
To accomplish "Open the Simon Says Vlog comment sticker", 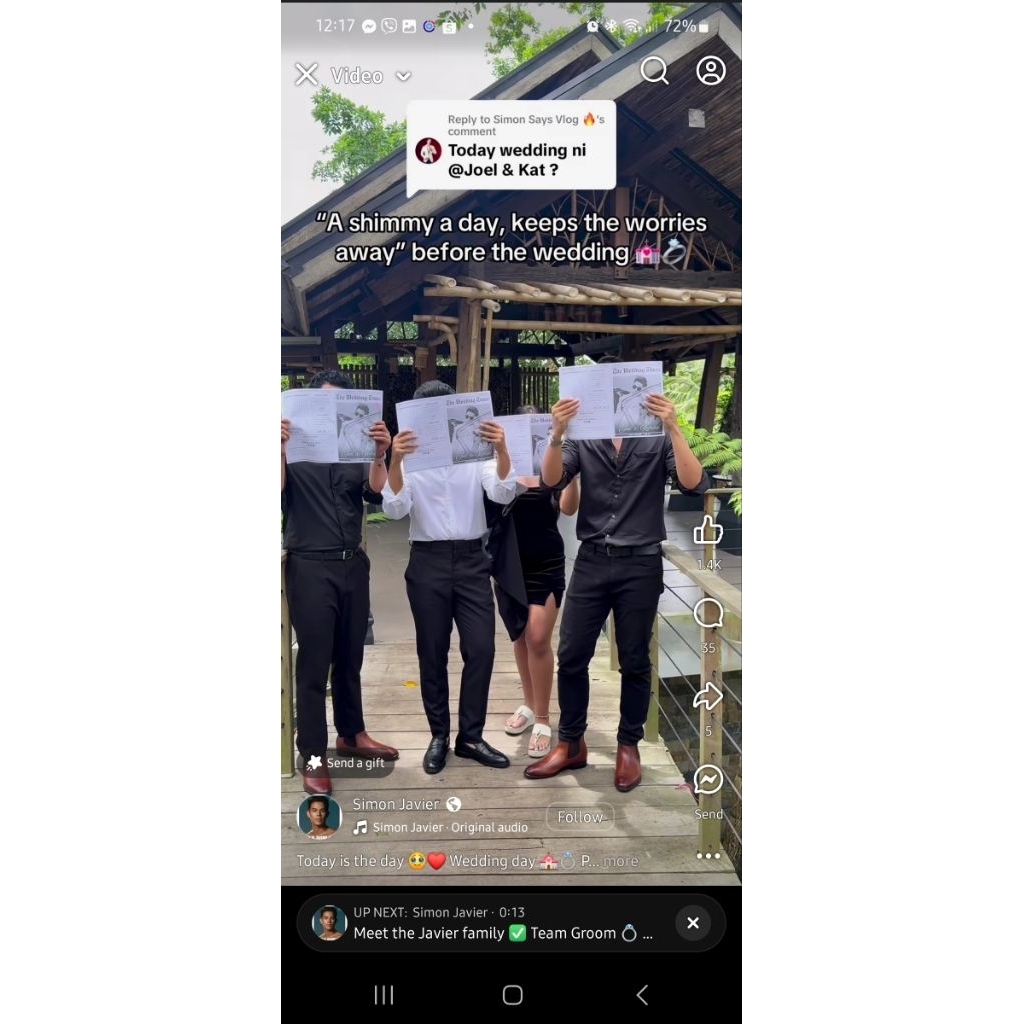I will point(511,145).
